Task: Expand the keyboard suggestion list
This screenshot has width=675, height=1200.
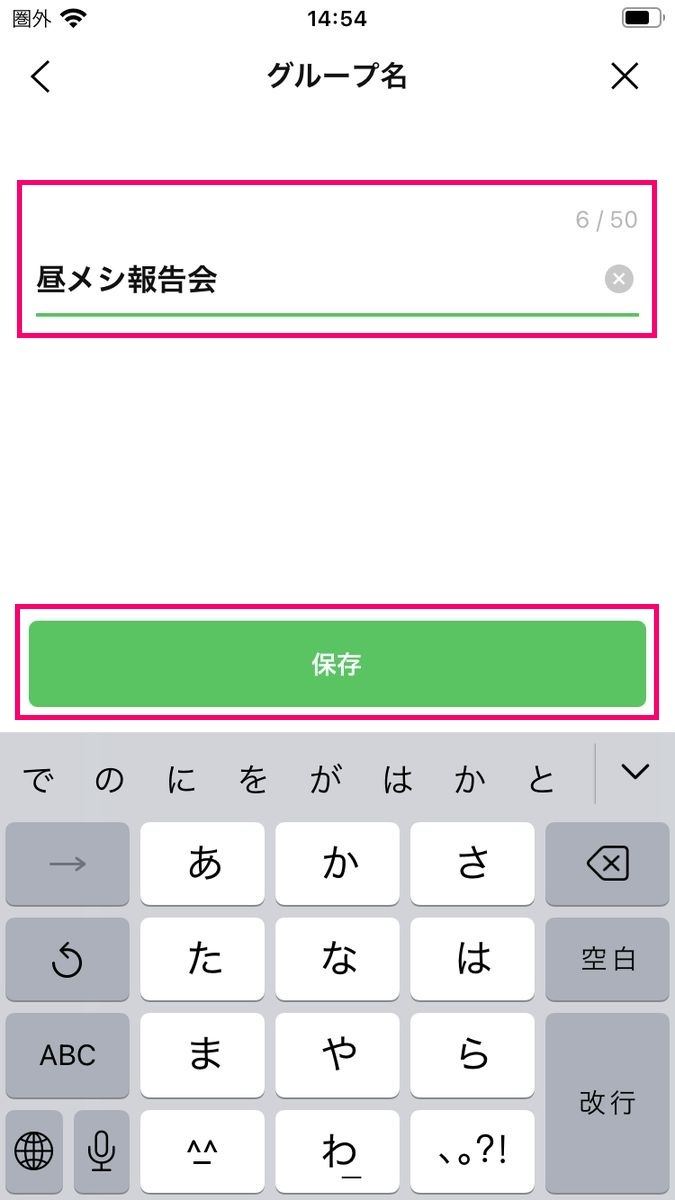Action: (x=634, y=772)
